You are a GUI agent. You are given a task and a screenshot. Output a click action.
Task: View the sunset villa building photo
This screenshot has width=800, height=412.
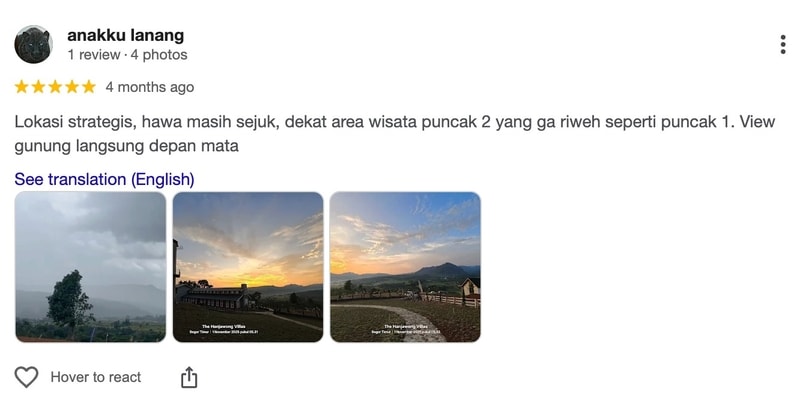[248, 267]
